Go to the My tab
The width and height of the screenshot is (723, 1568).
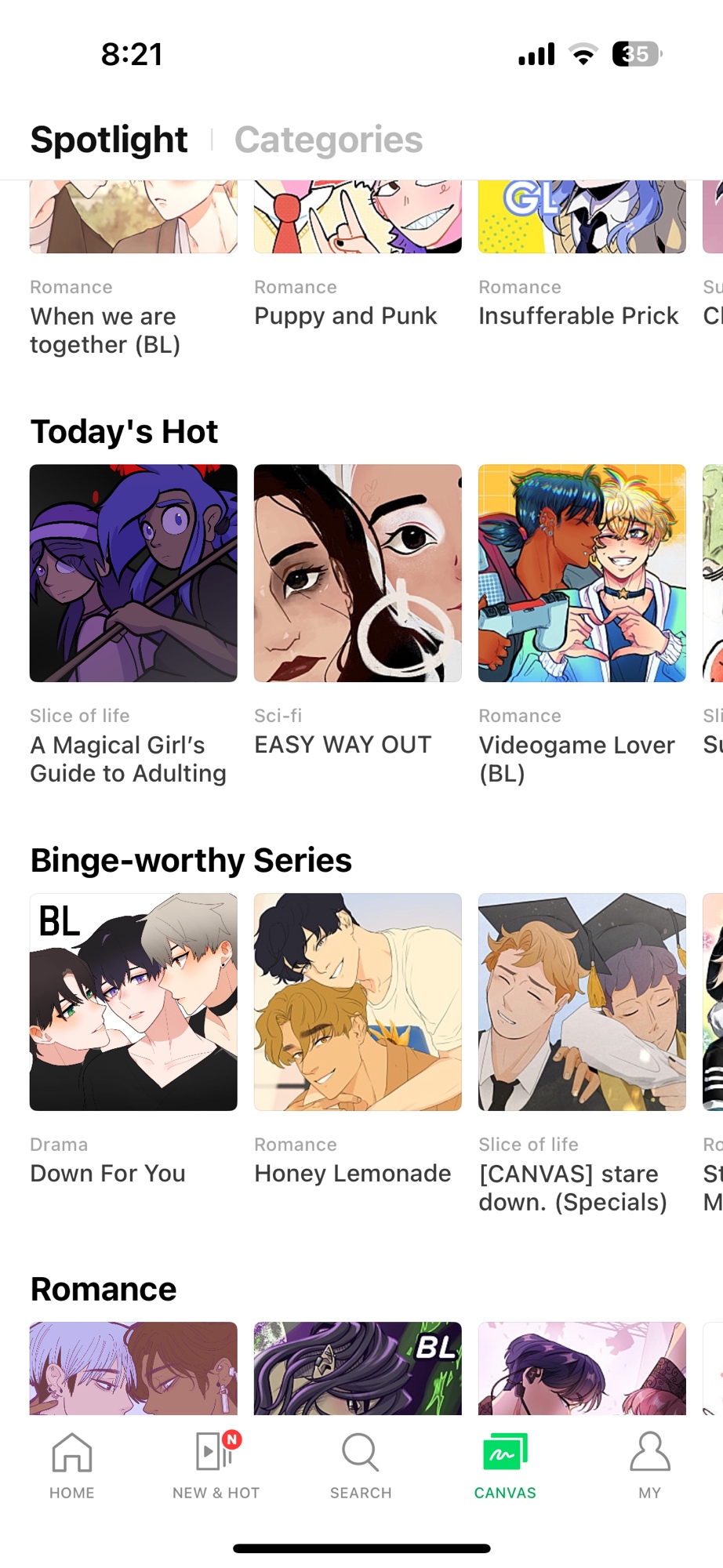[x=649, y=1465]
